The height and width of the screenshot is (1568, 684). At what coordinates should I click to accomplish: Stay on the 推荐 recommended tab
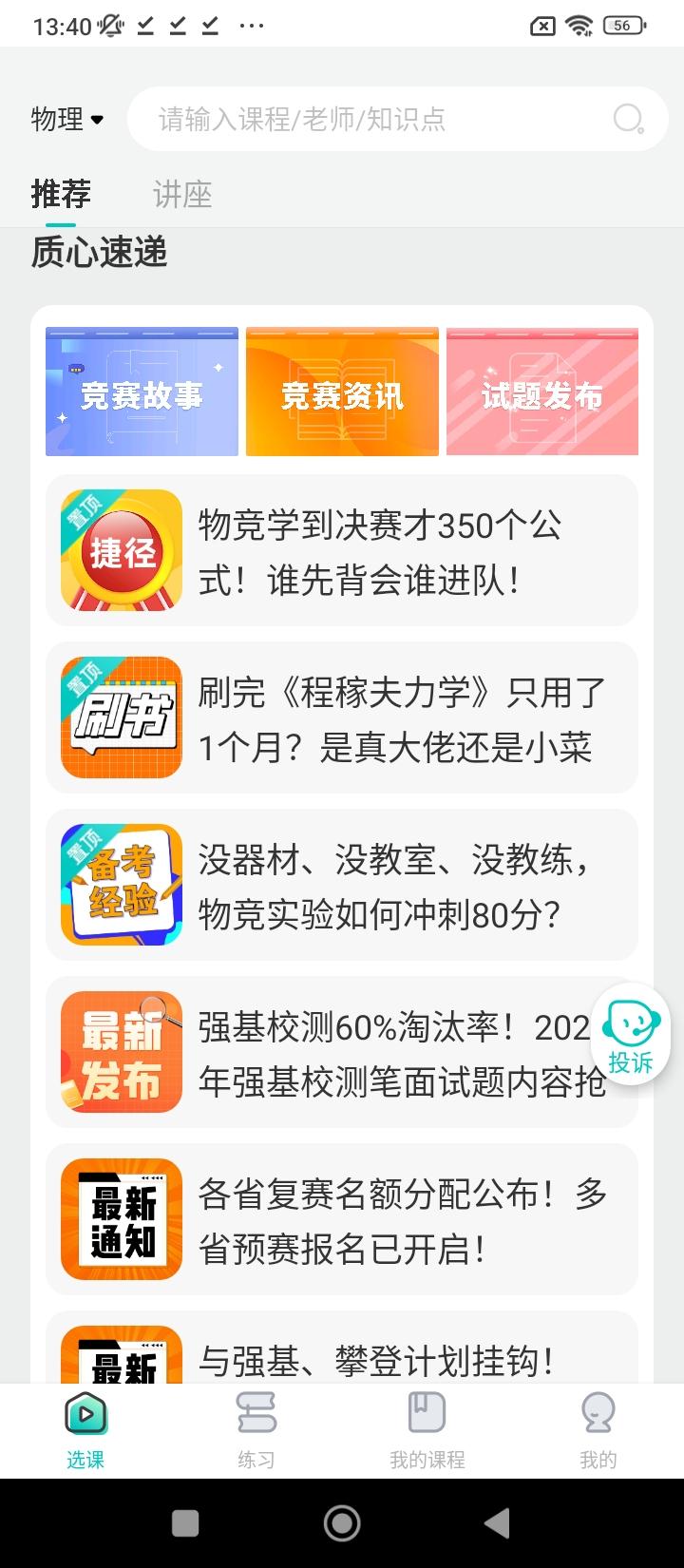60,195
